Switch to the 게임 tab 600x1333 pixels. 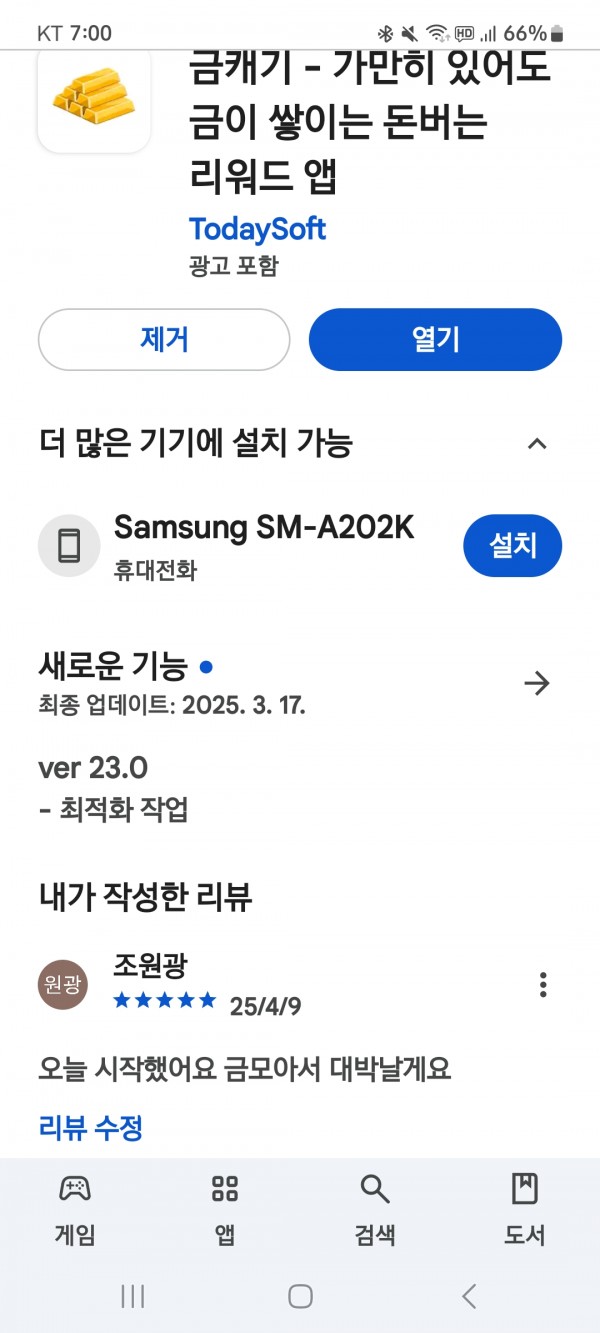(x=75, y=1209)
